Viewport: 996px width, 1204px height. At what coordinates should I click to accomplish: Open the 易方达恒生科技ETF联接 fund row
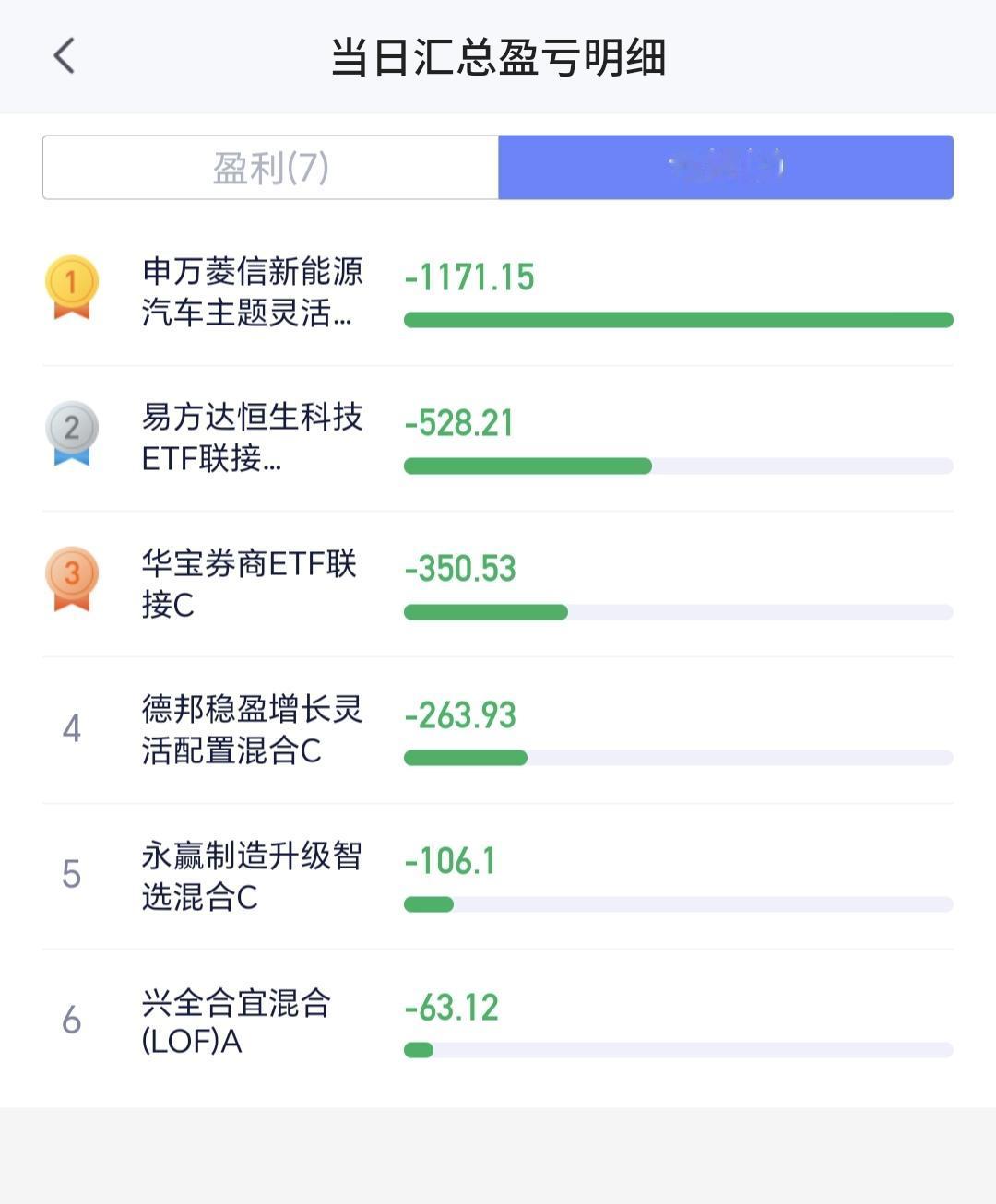click(498, 439)
